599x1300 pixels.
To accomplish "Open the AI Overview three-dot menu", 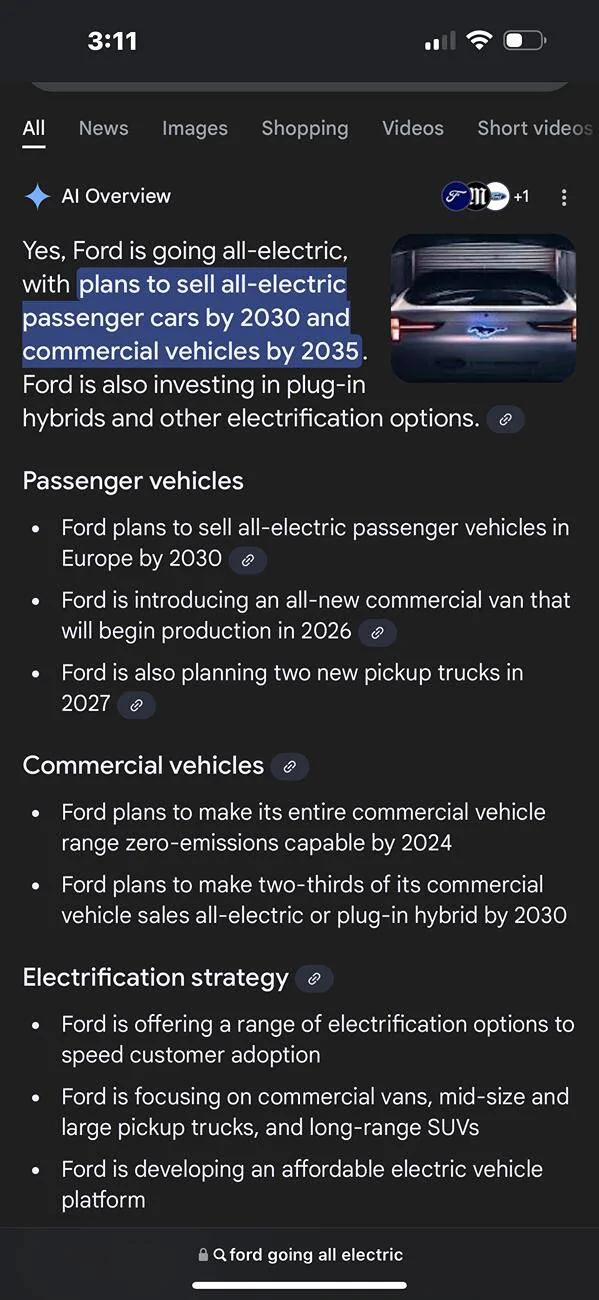I will point(564,197).
